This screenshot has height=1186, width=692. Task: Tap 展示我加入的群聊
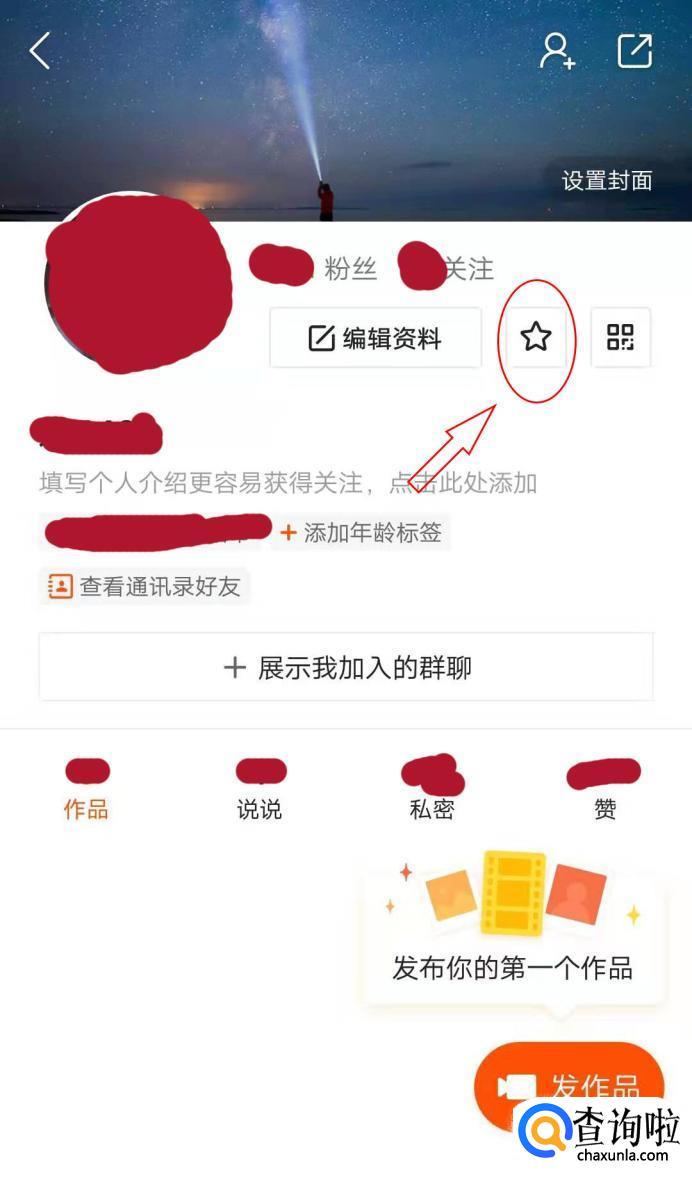[346, 667]
